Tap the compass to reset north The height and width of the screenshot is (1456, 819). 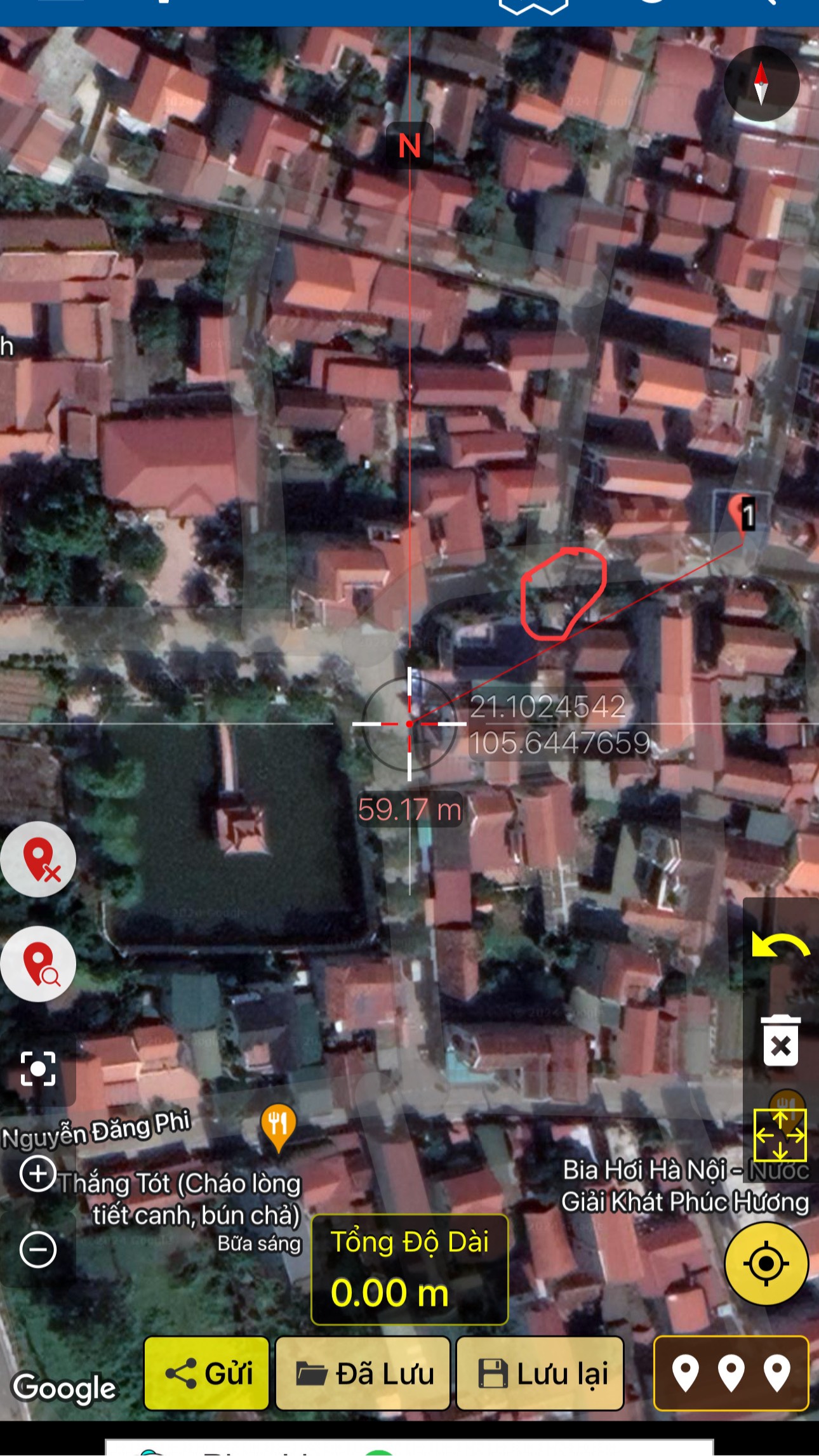761,84
